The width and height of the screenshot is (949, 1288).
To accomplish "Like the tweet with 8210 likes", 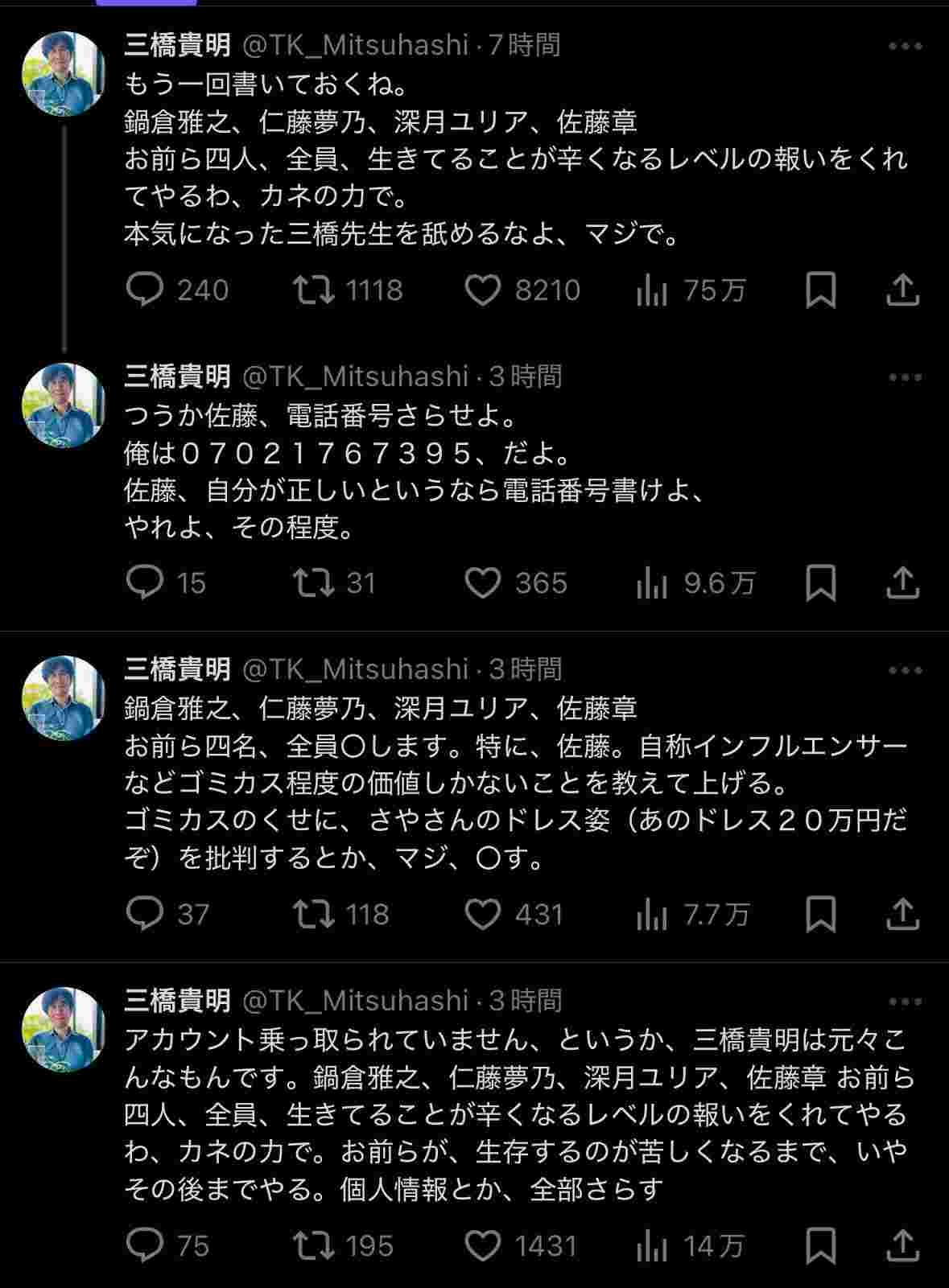I will (x=483, y=290).
